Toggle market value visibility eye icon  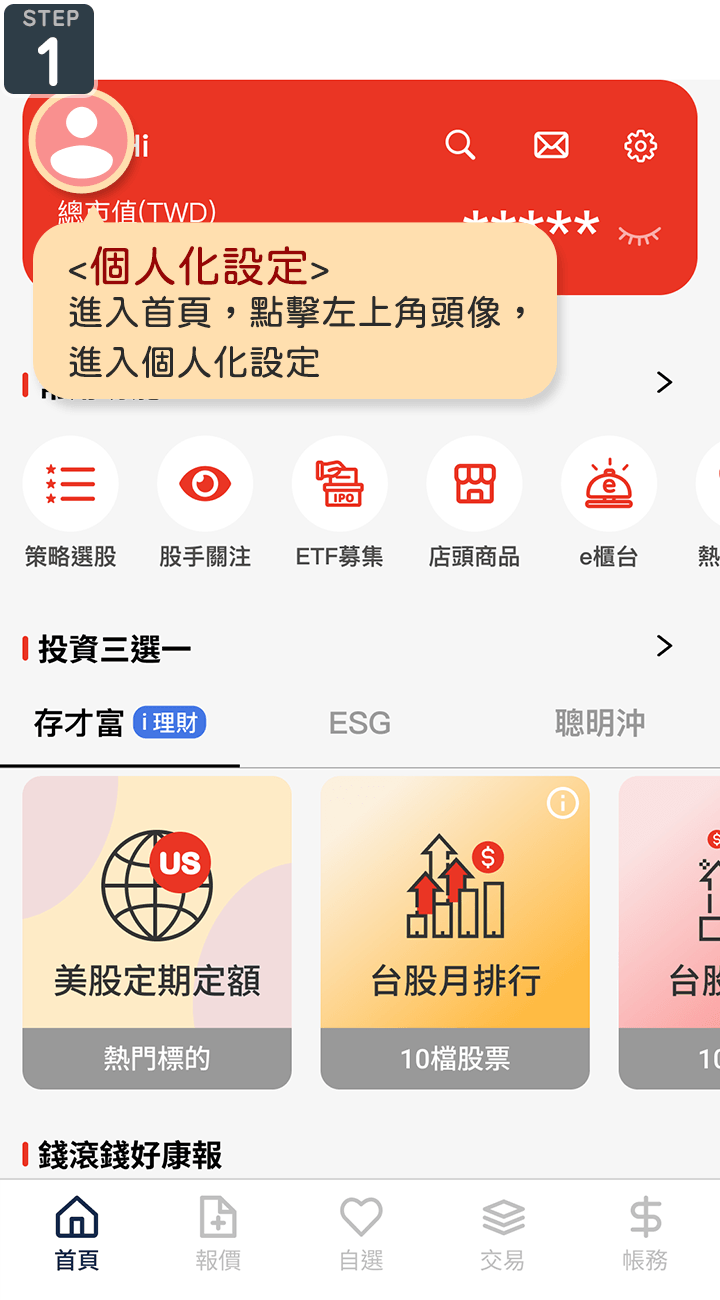pos(640,235)
